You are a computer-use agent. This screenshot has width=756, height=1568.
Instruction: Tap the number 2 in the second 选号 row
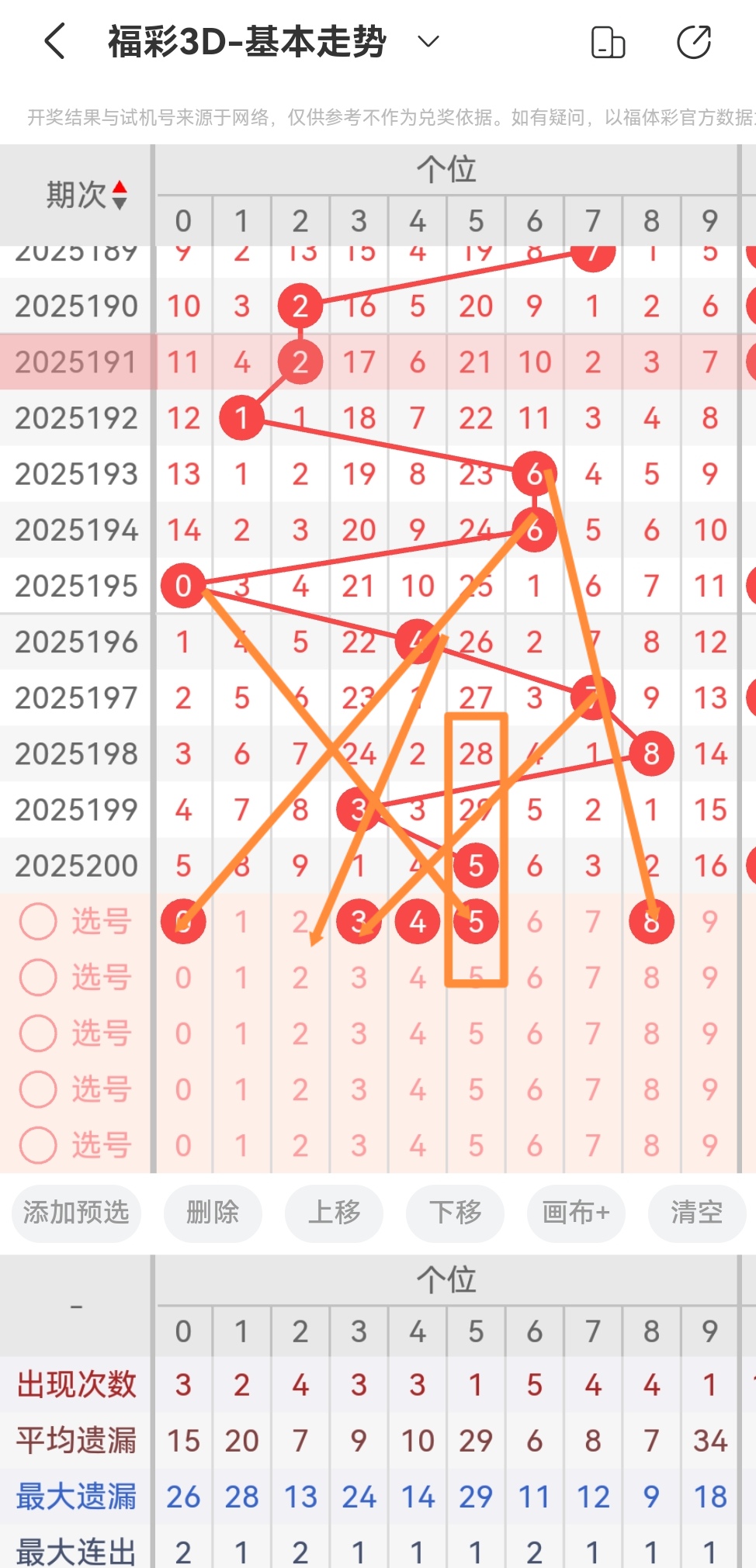pyautogui.click(x=300, y=978)
